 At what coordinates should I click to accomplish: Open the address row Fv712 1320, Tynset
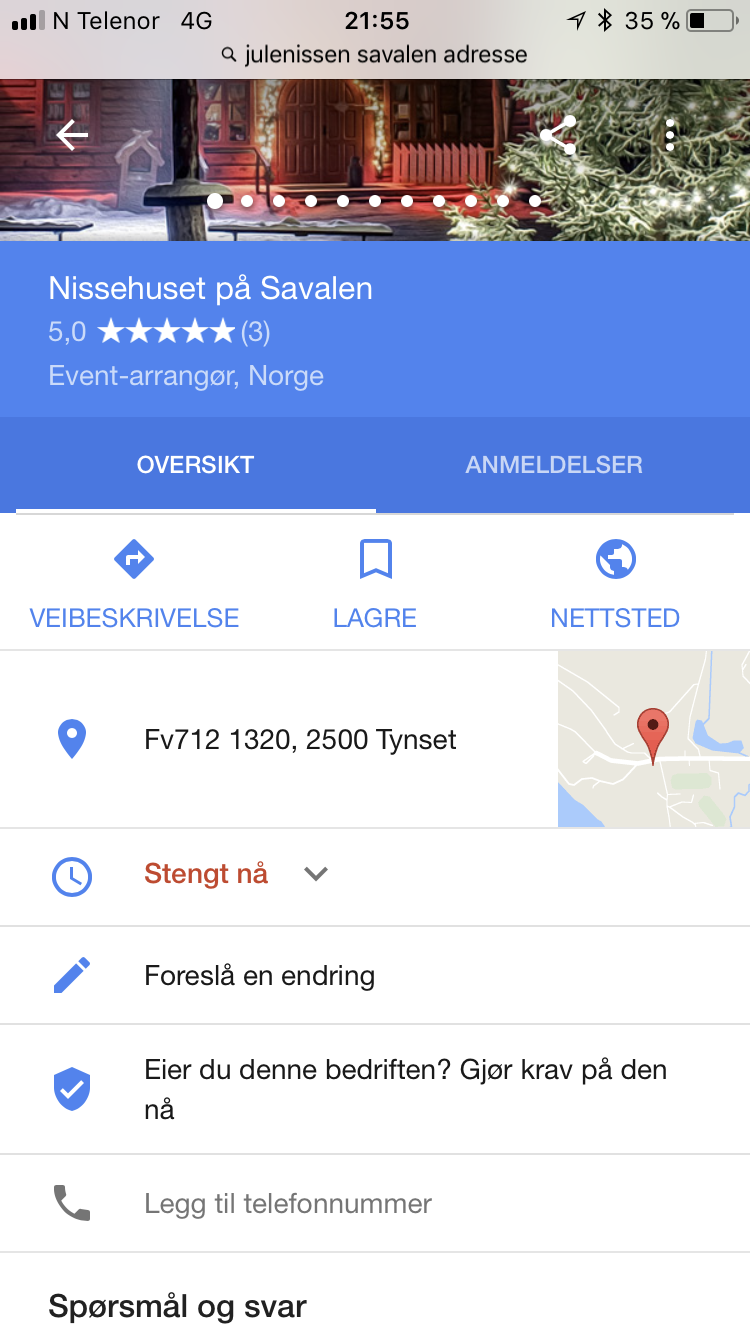coord(279,740)
